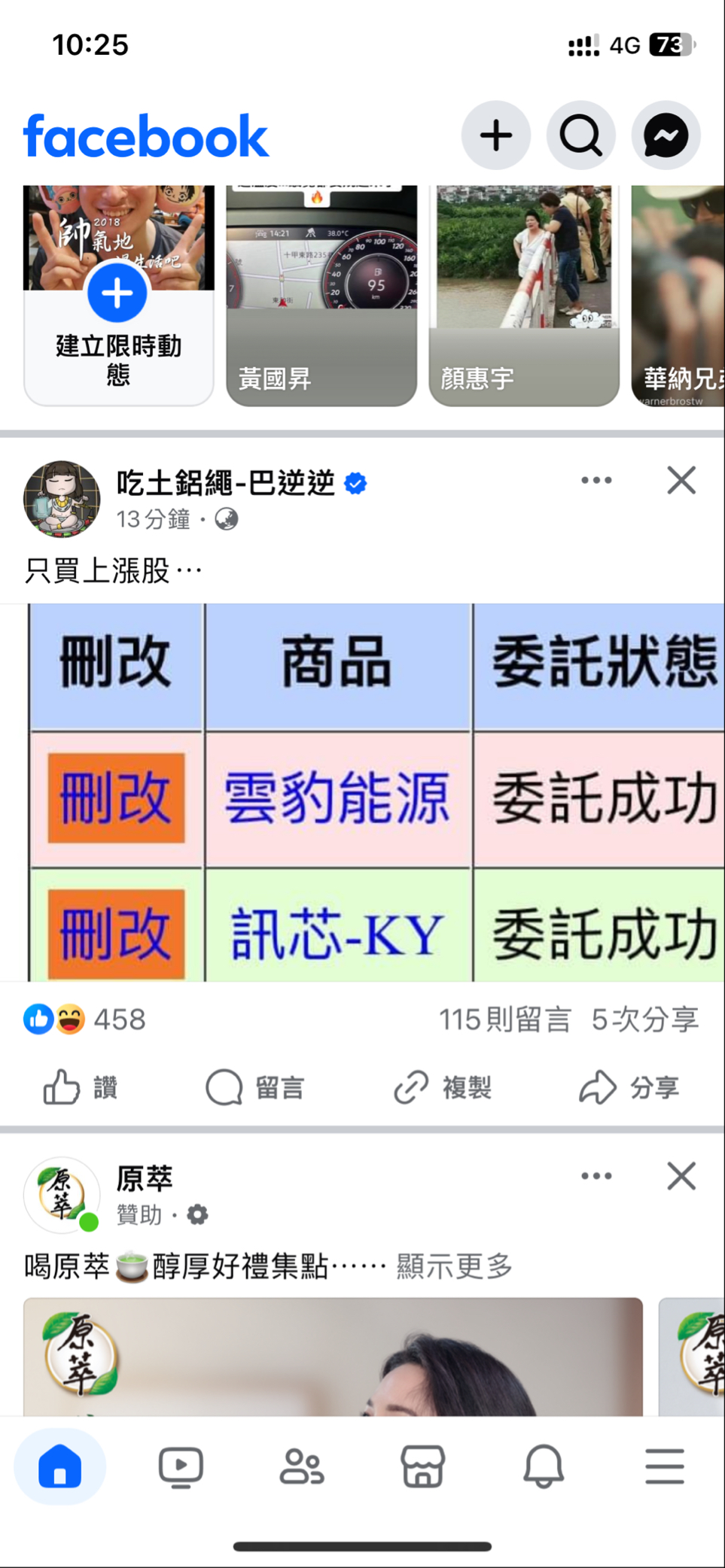Like the 吃土鋁繩-巴逆逆 post (讚)
This screenshot has width=725, height=1568.
(x=81, y=1087)
